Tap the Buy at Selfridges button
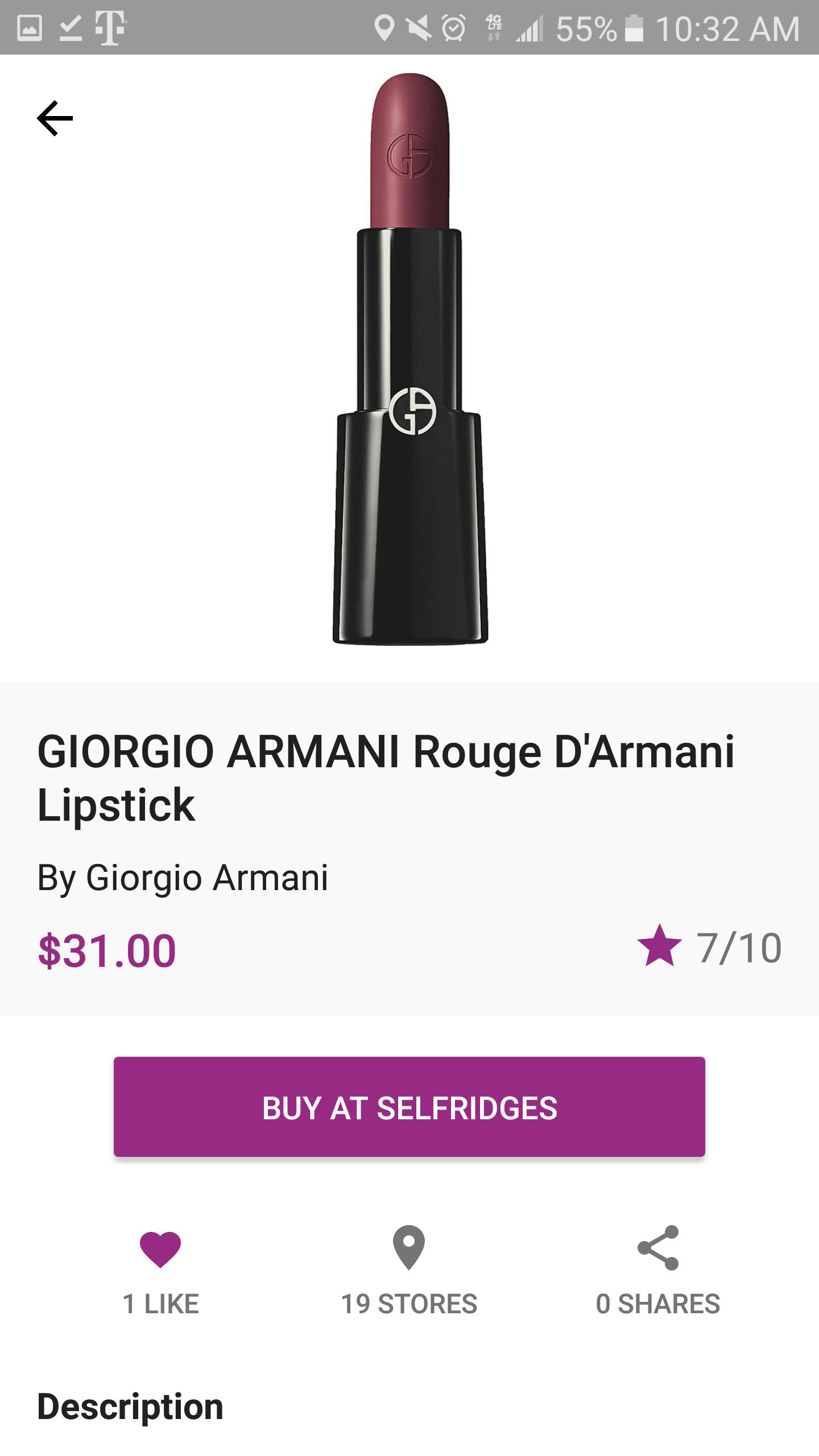819x1456 pixels. pos(409,1107)
